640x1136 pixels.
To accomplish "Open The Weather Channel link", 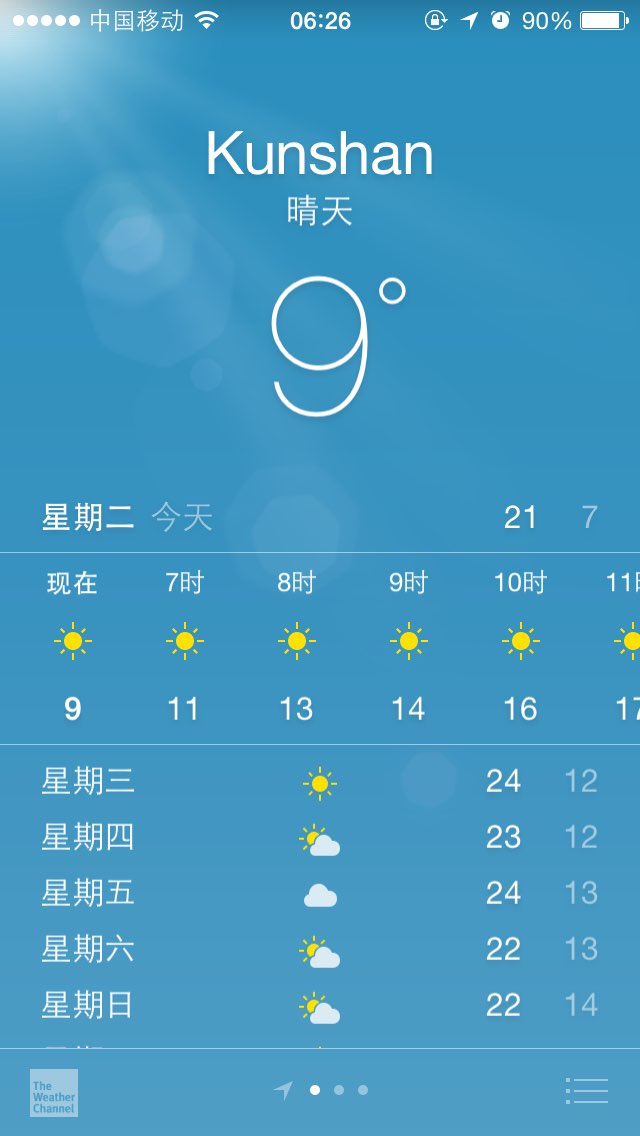I will 54,1093.
